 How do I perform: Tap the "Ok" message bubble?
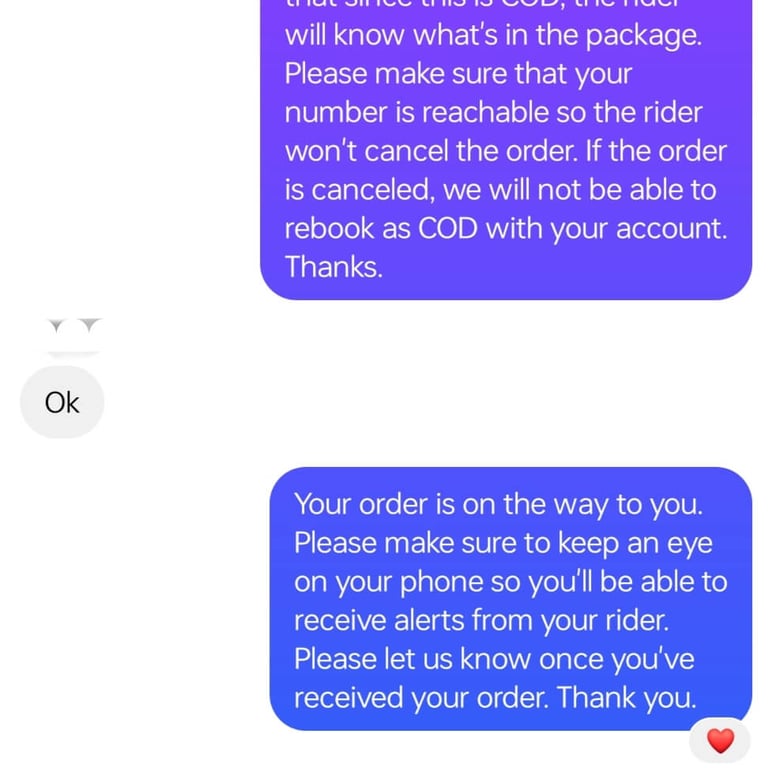[x=62, y=402]
